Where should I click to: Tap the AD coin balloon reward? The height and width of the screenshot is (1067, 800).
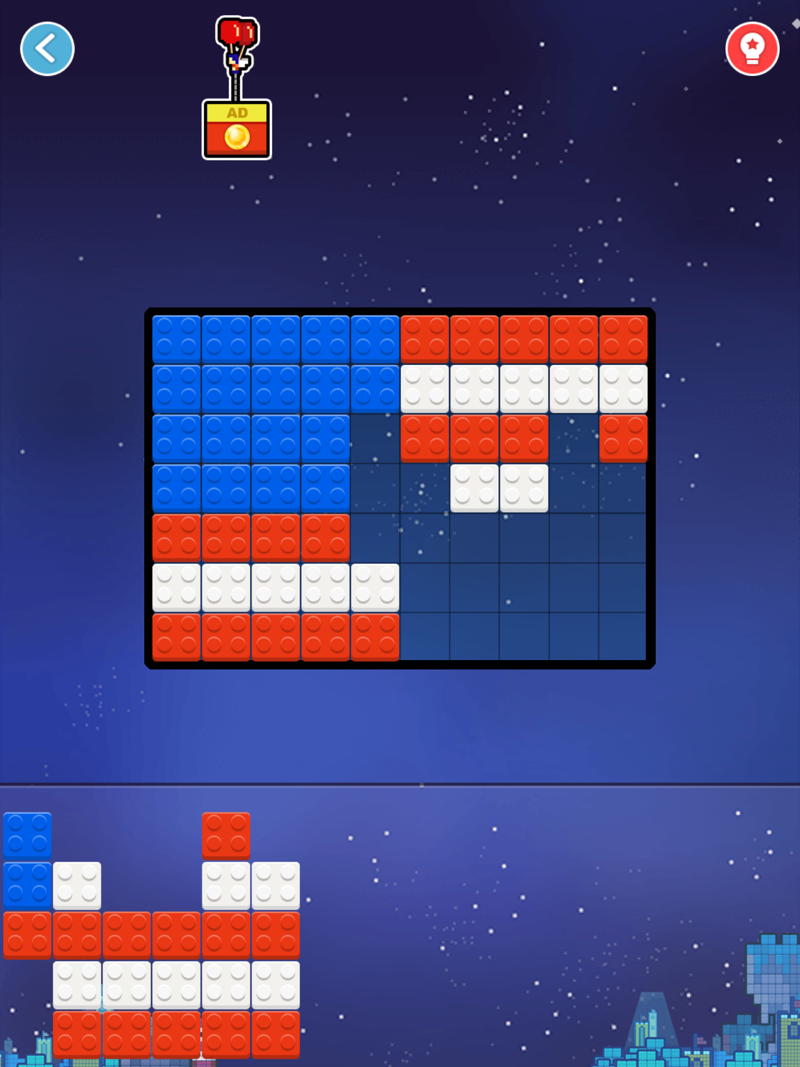point(237,129)
